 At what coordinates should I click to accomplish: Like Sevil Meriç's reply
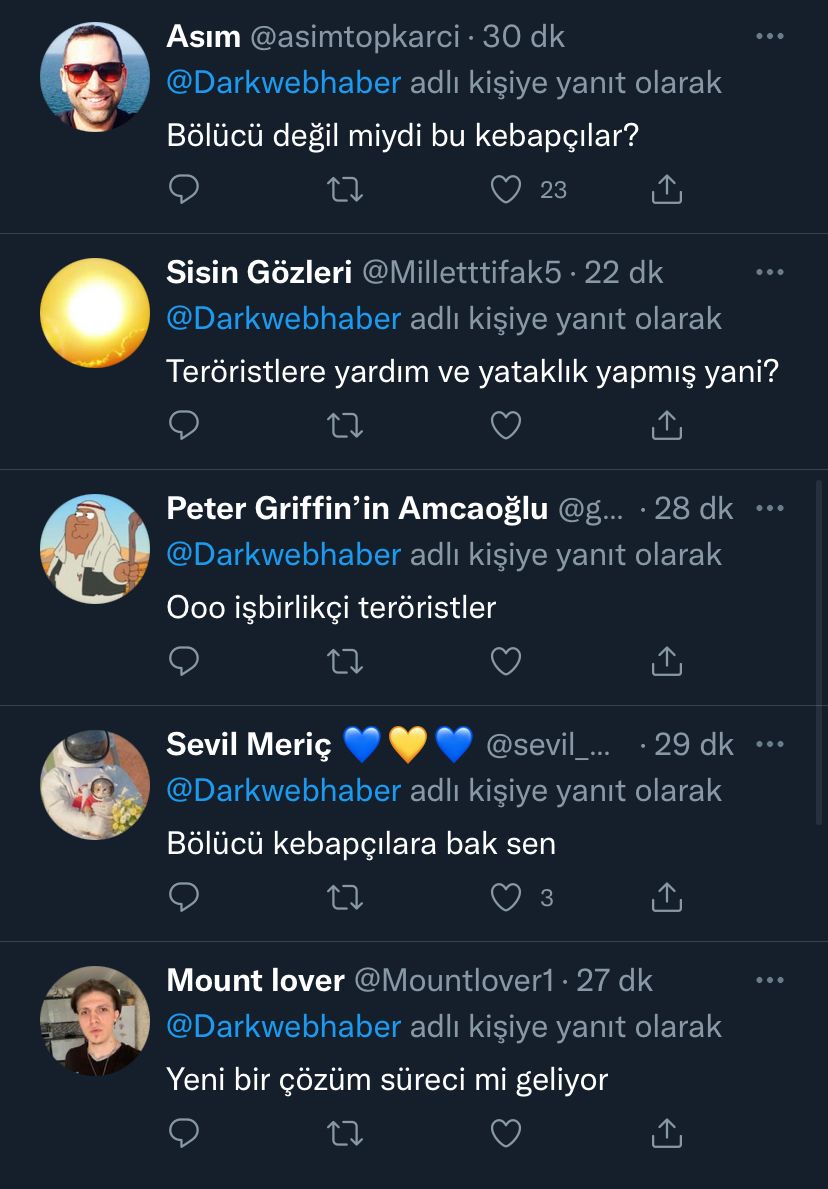point(506,897)
